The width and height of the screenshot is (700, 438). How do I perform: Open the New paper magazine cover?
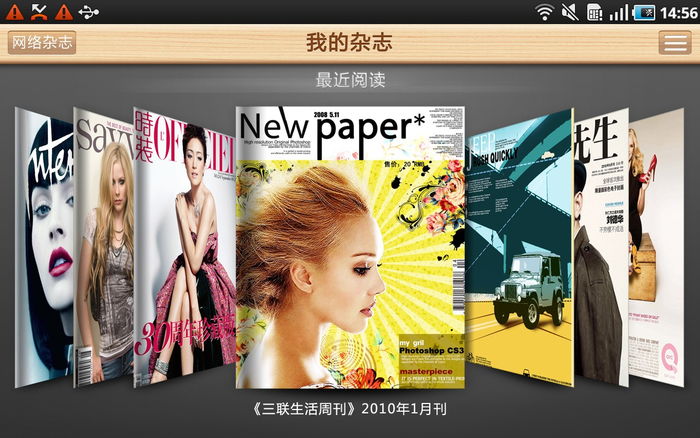pyautogui.click(x=350, y=247)
